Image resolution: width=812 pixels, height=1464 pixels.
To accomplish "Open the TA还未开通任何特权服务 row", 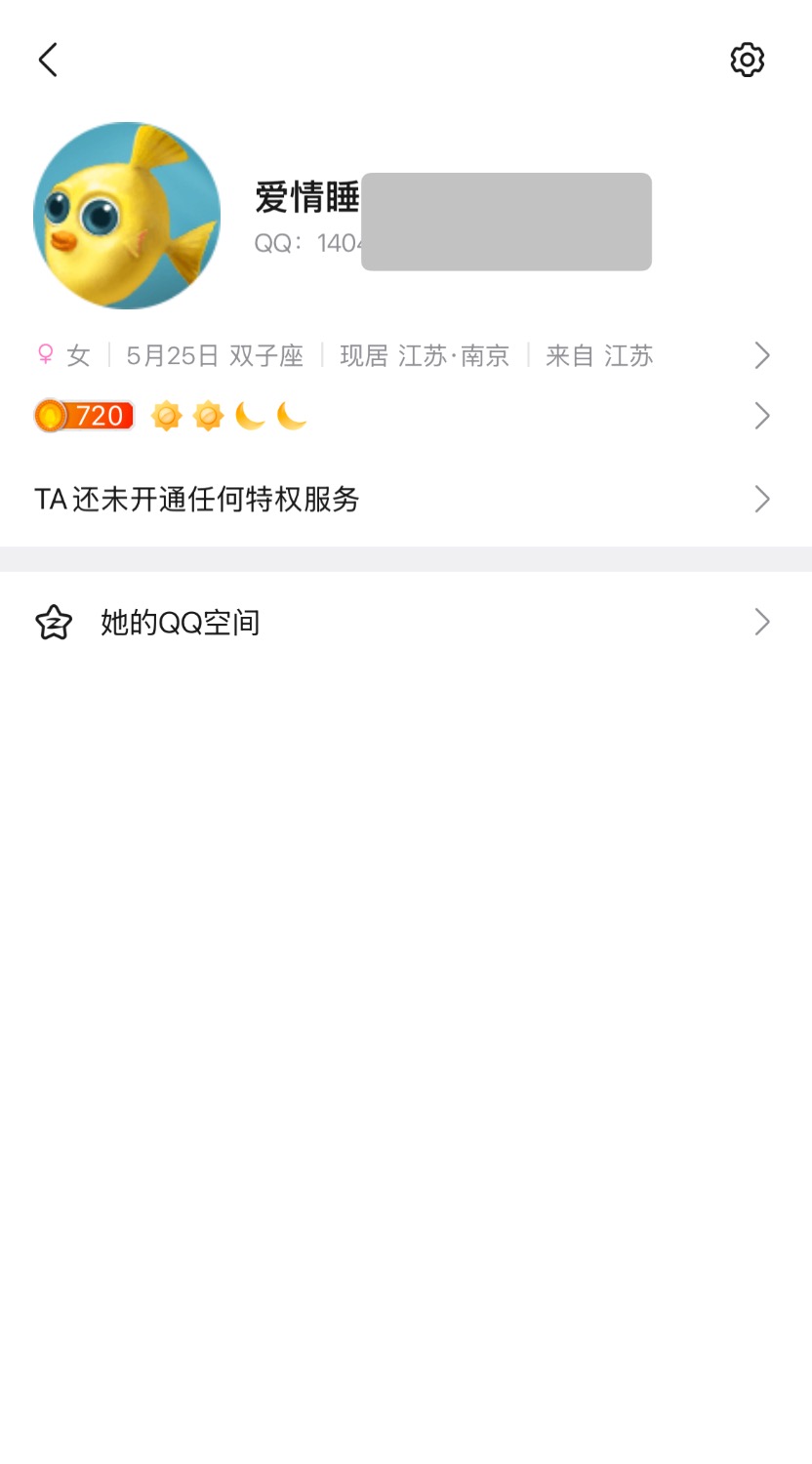I will tap(400, 500).
